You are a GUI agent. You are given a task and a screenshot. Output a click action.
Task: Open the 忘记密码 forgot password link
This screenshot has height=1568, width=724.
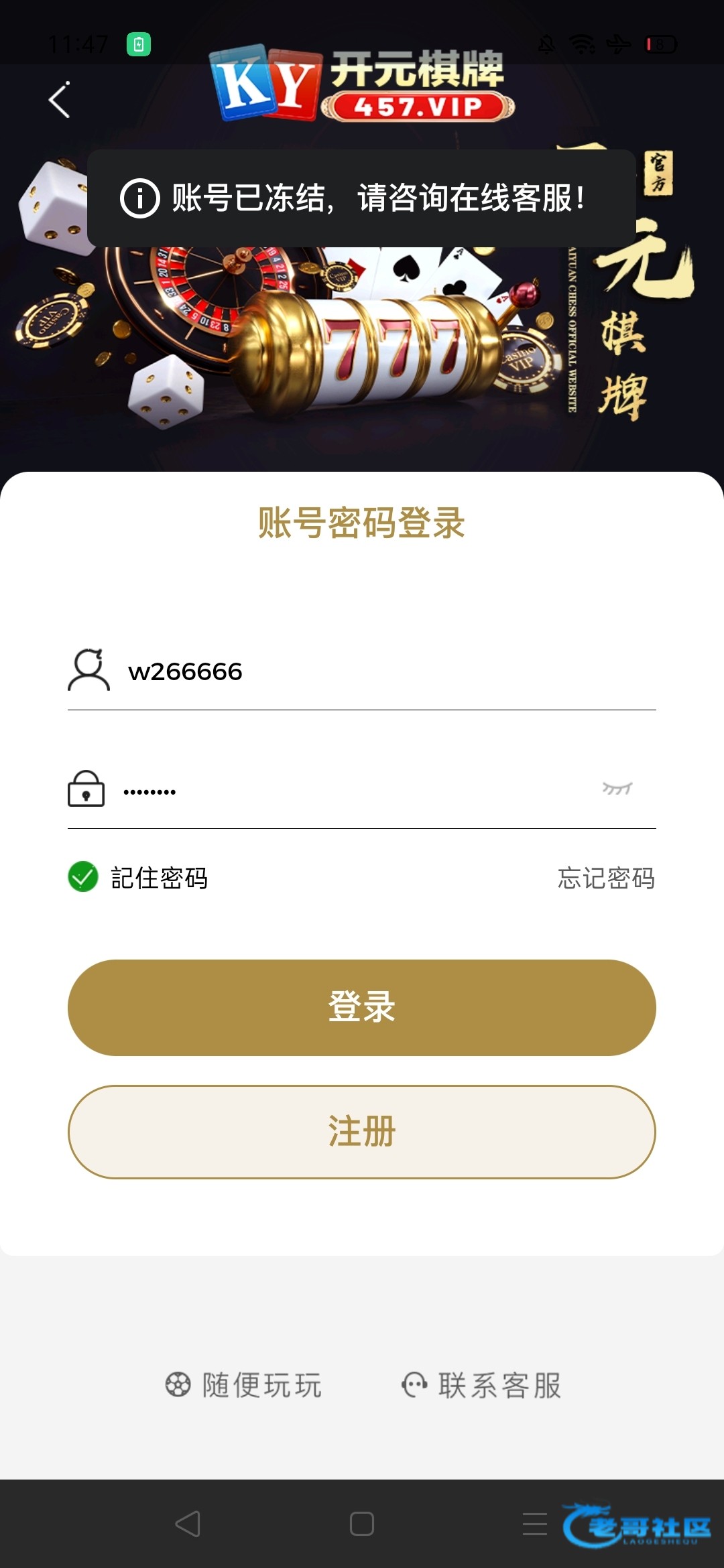[606, 878]
